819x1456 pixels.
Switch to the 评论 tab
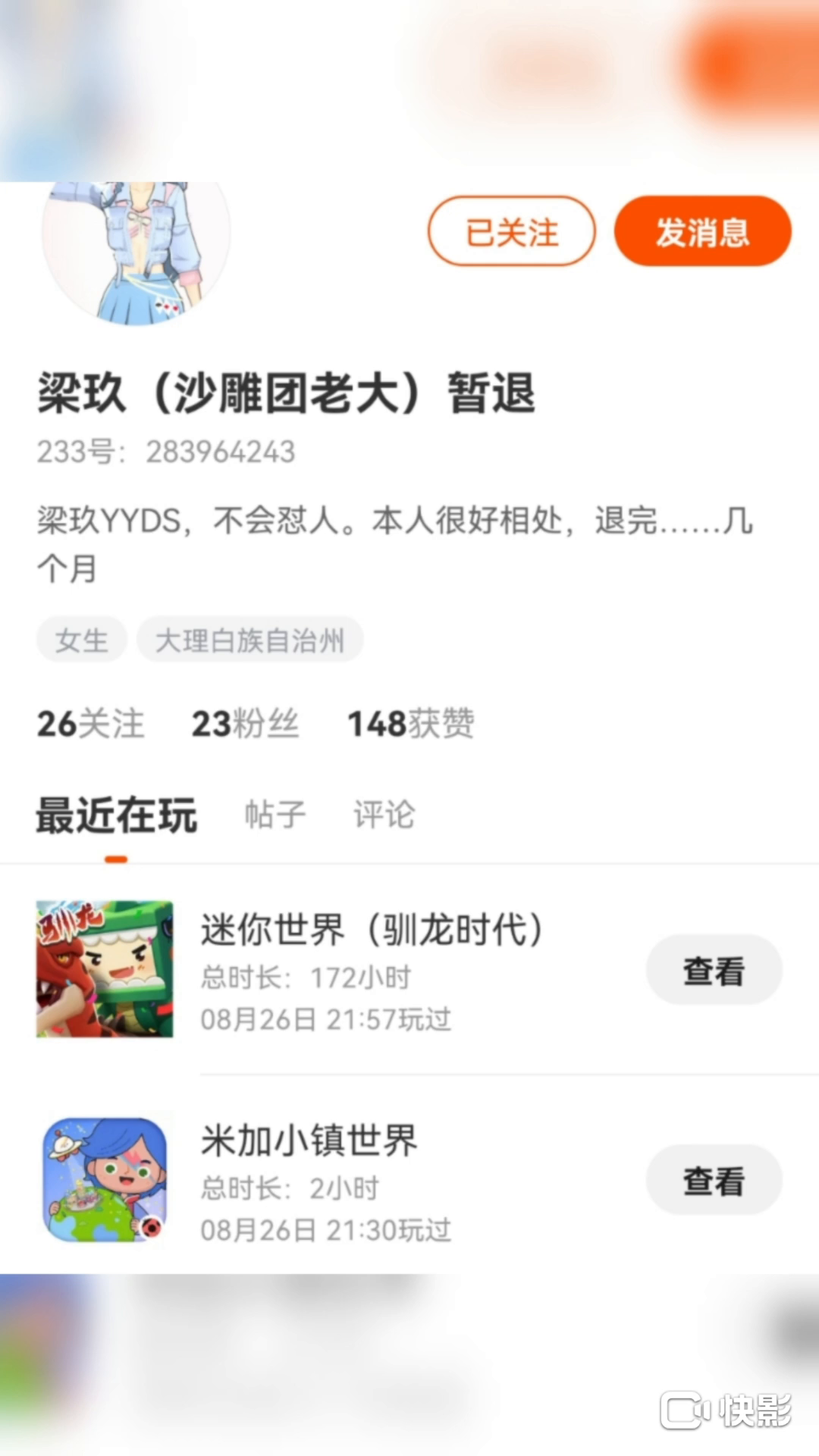coord(384,815)
